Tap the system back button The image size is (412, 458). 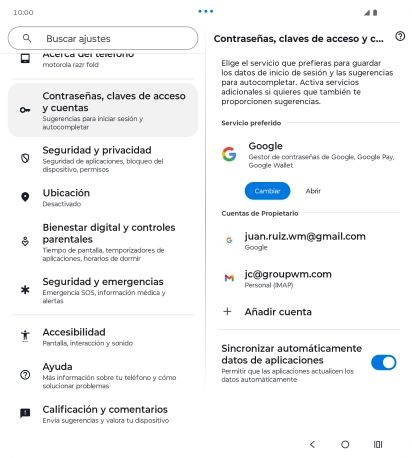312,444
